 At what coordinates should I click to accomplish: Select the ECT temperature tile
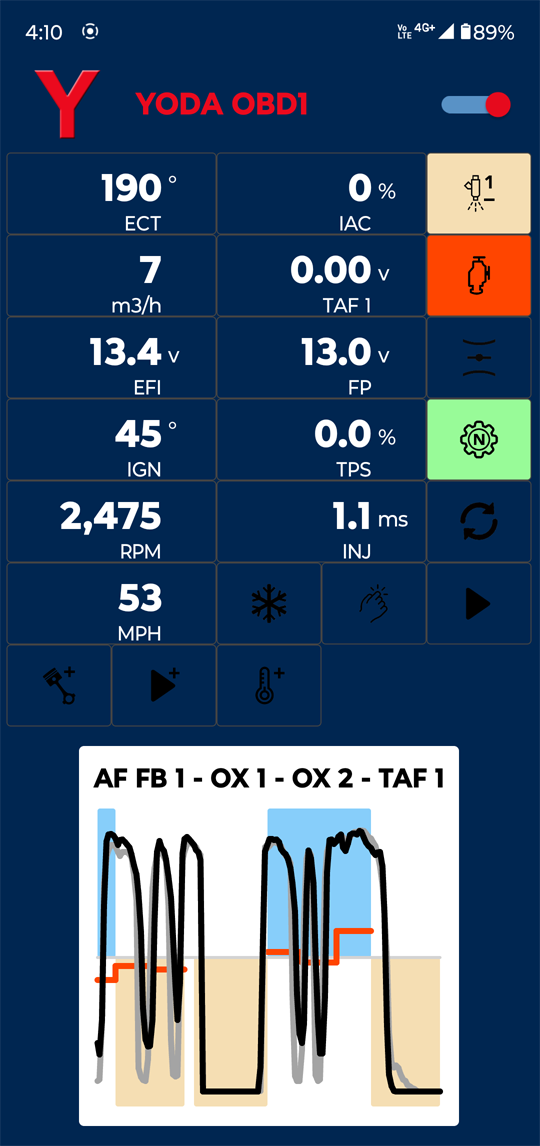(112, 194)
